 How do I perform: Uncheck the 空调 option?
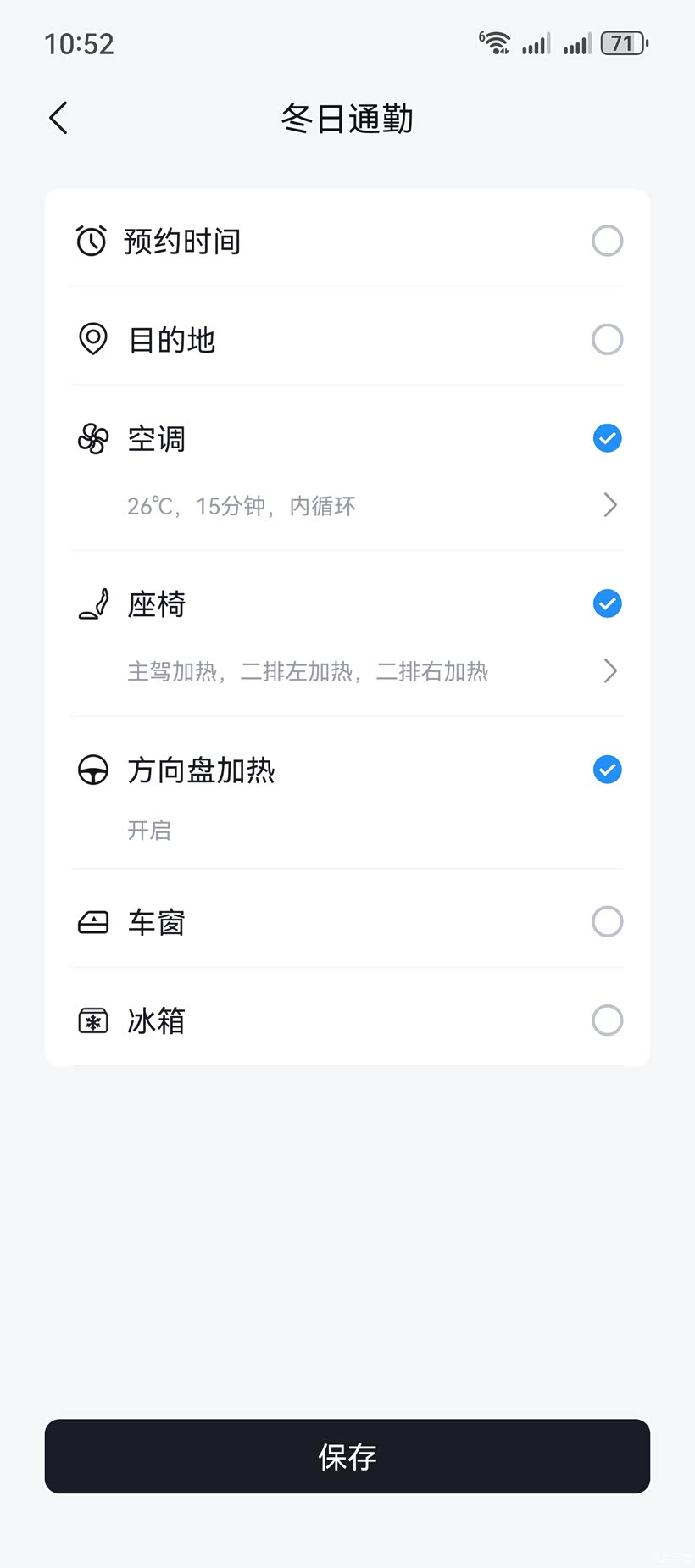[607, 438]
